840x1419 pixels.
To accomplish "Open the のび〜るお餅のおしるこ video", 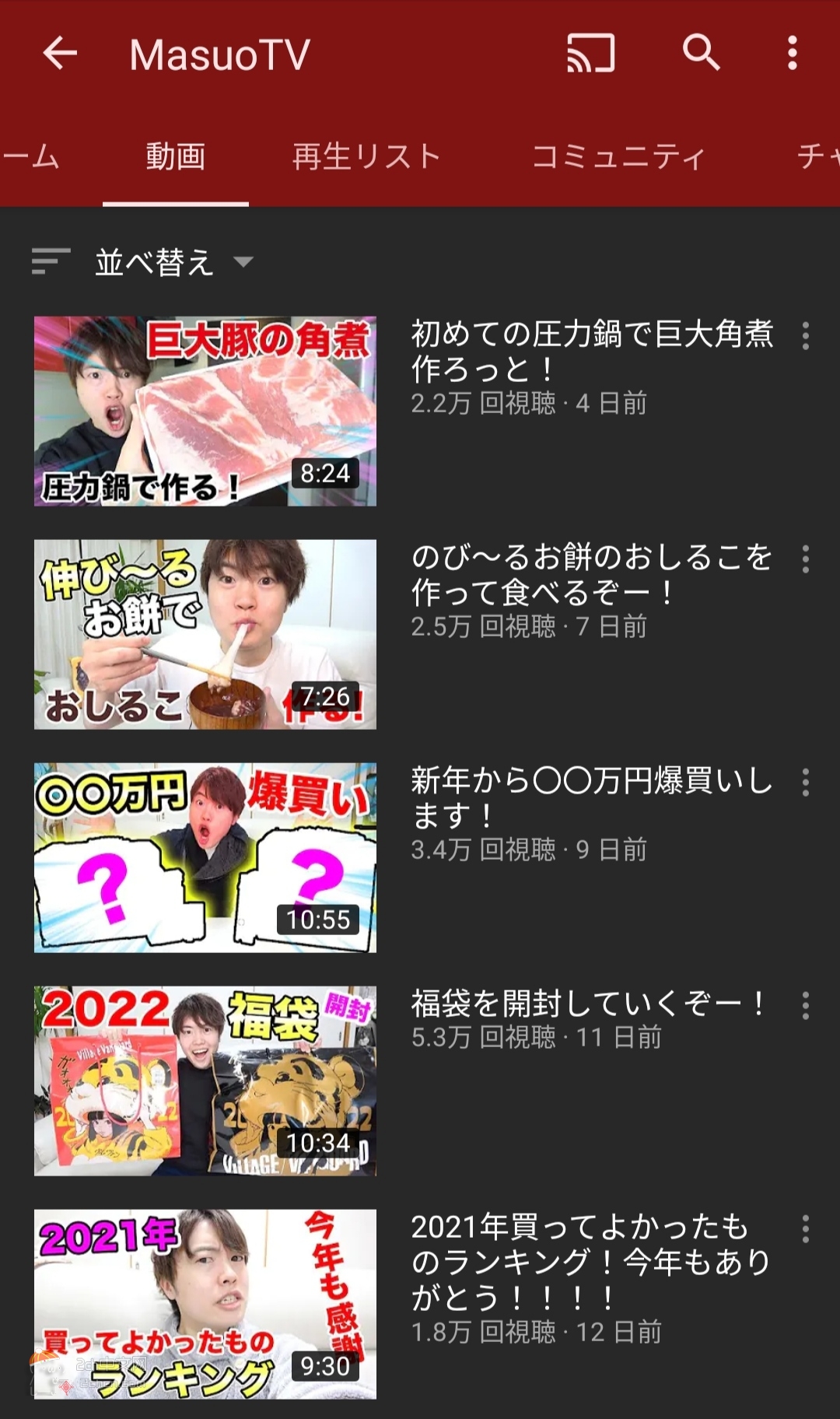I will [205, 634].
